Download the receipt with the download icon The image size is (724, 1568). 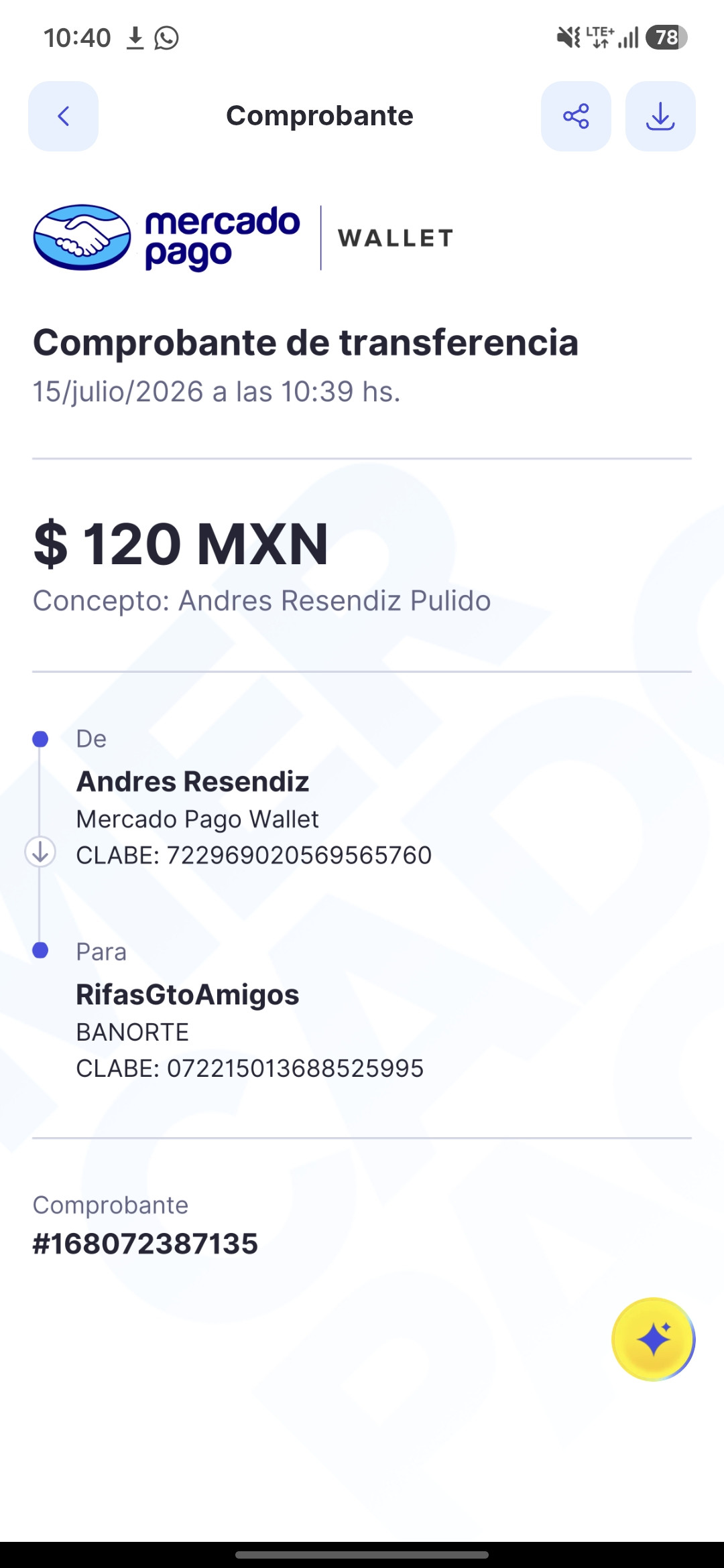660,117
